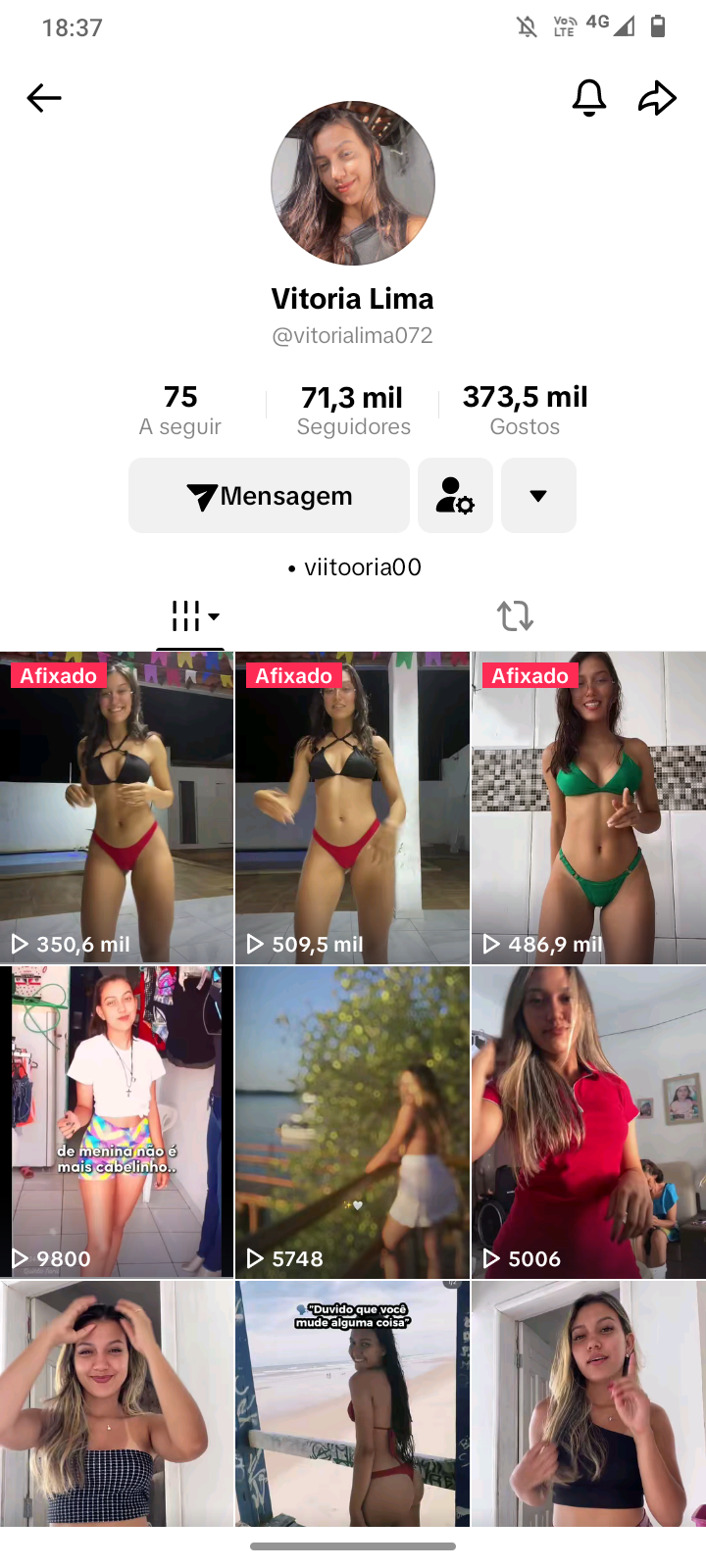Viewport: 706px width, 1568px height.
Task: Expand the suggested accounts dropdown arrow
Action: (538, 496)
